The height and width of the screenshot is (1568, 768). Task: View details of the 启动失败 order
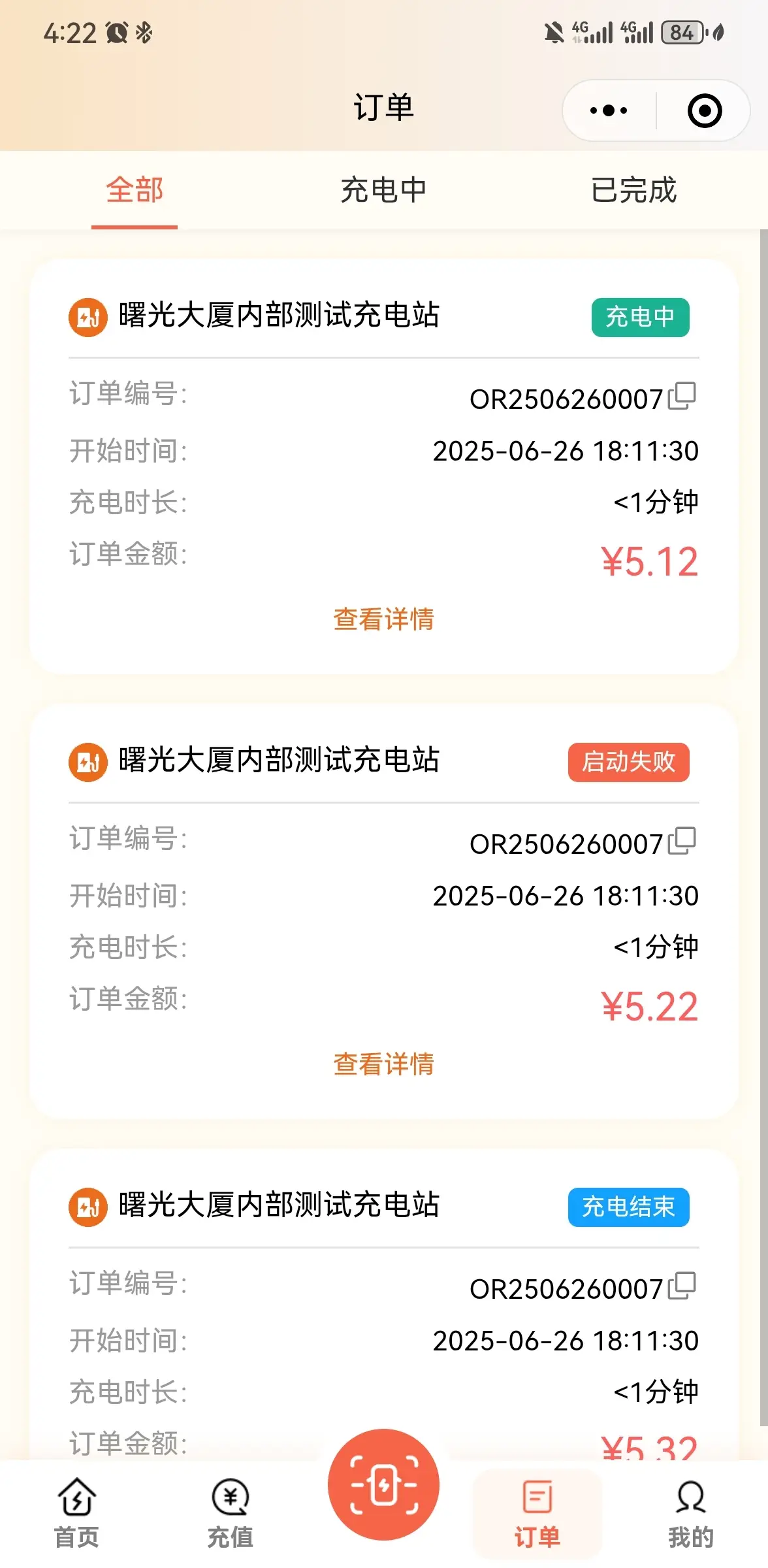(384, 1064)
